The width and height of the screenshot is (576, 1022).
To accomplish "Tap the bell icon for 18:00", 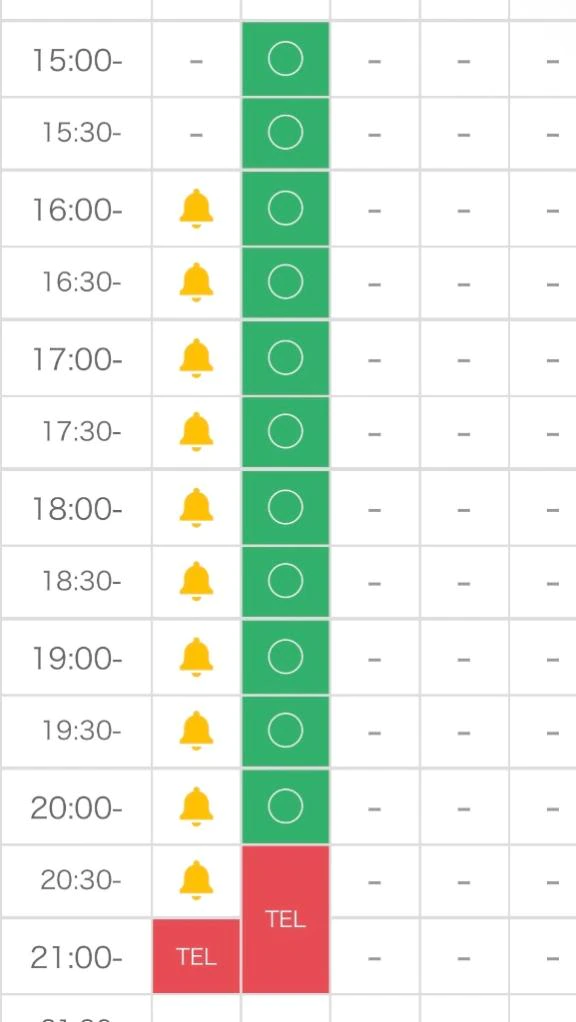I will click(x=196, y=507).
